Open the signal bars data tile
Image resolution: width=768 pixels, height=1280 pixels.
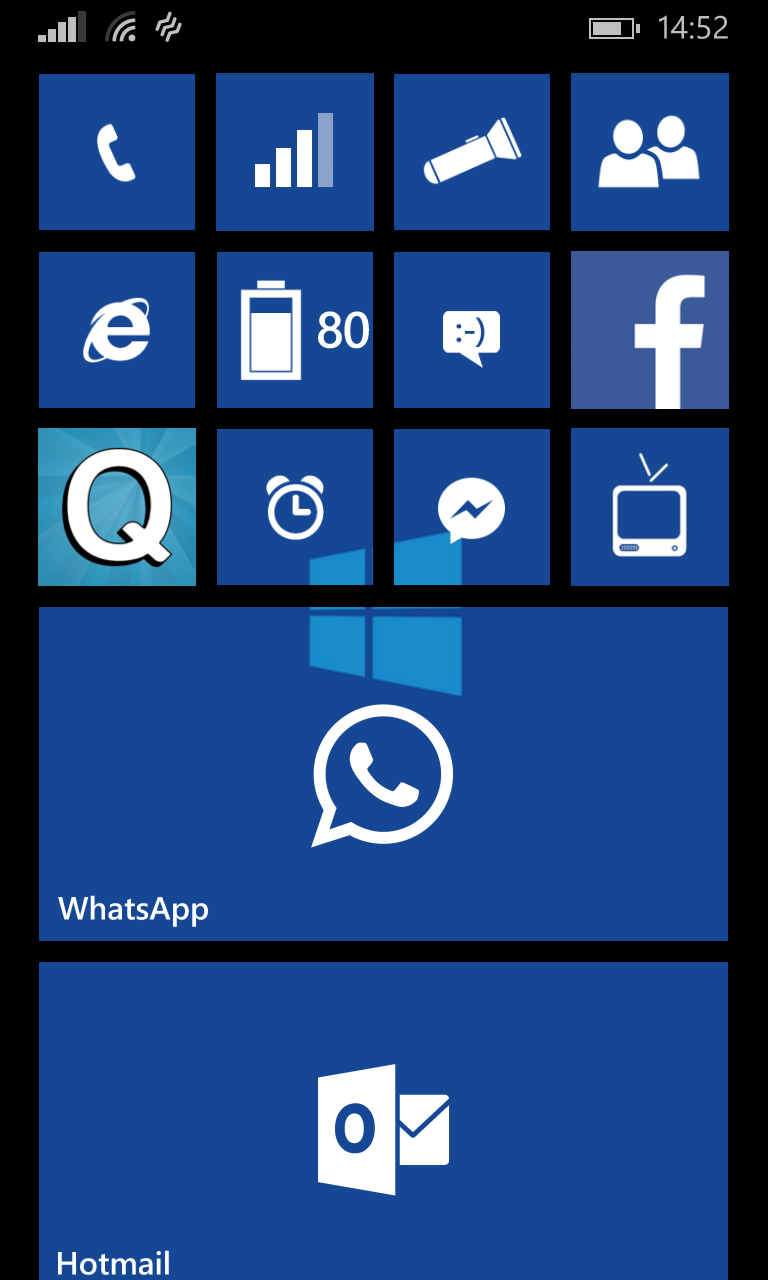click(x=295, y=152)
